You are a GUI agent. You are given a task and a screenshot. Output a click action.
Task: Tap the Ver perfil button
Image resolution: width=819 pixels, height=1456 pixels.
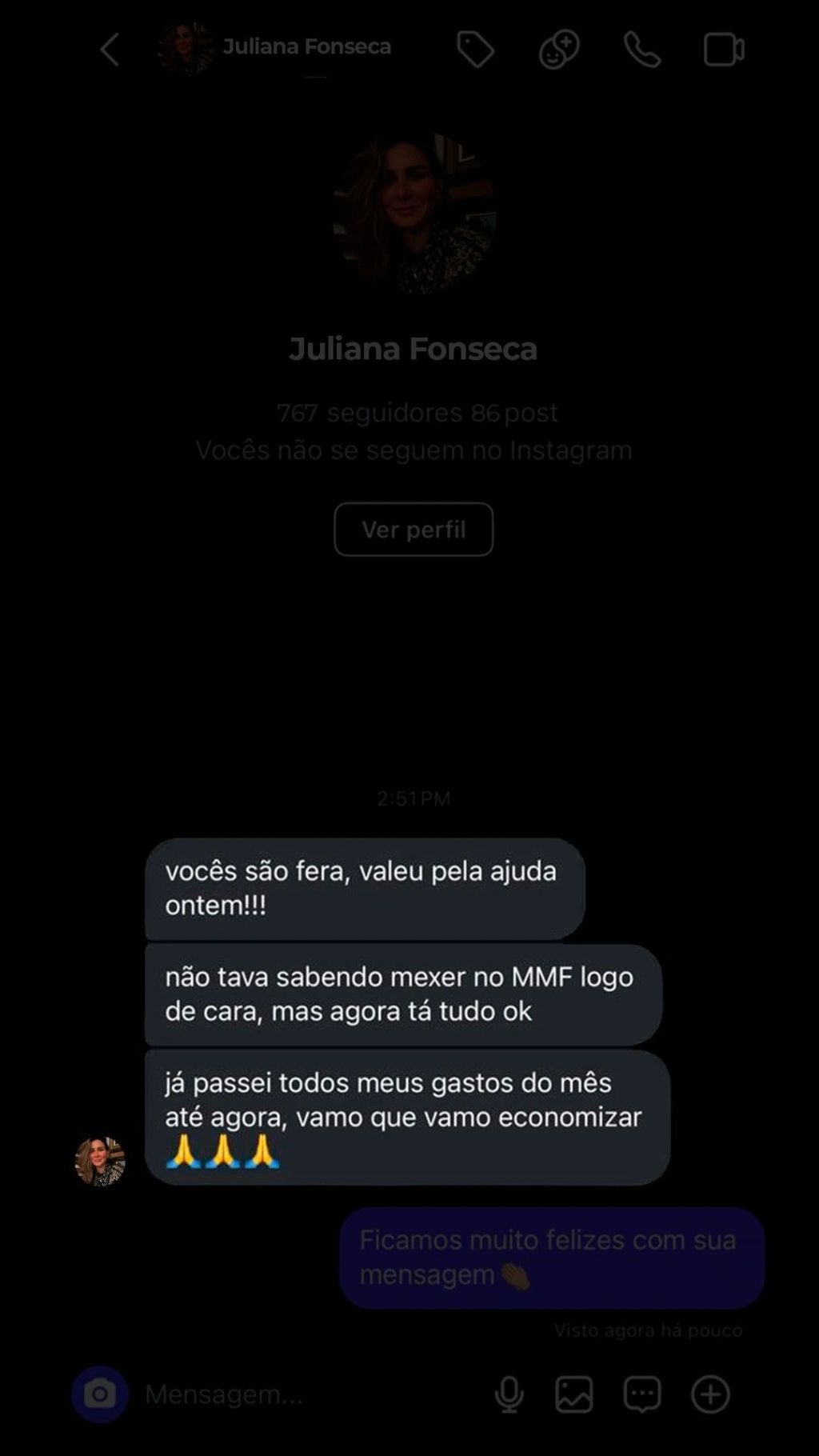[x=413, y=530]
